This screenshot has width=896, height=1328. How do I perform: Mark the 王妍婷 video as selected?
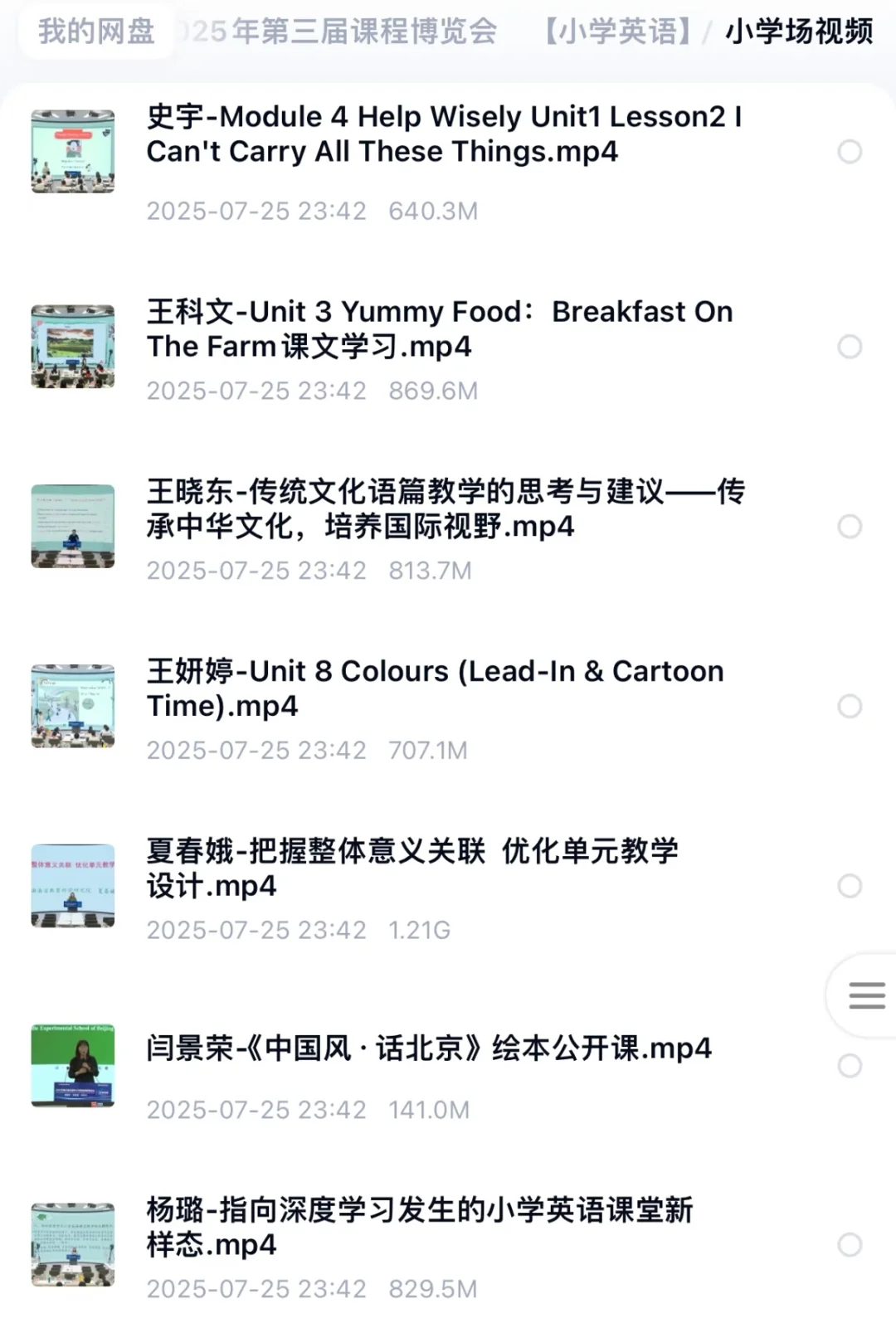point(850,707)
